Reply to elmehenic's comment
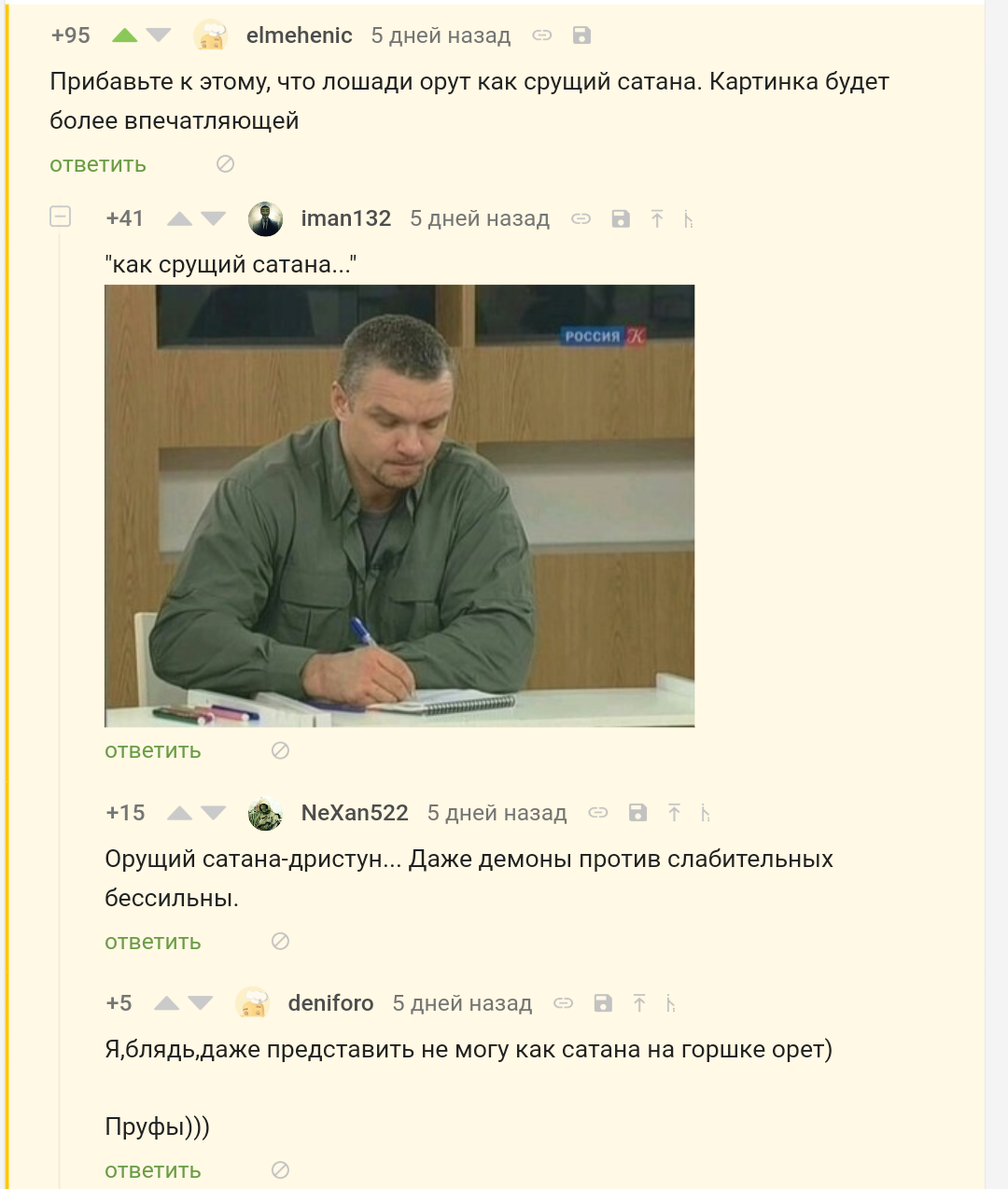The height and width of the screenshot is (1189, 1008). click(x=98, y=164)
